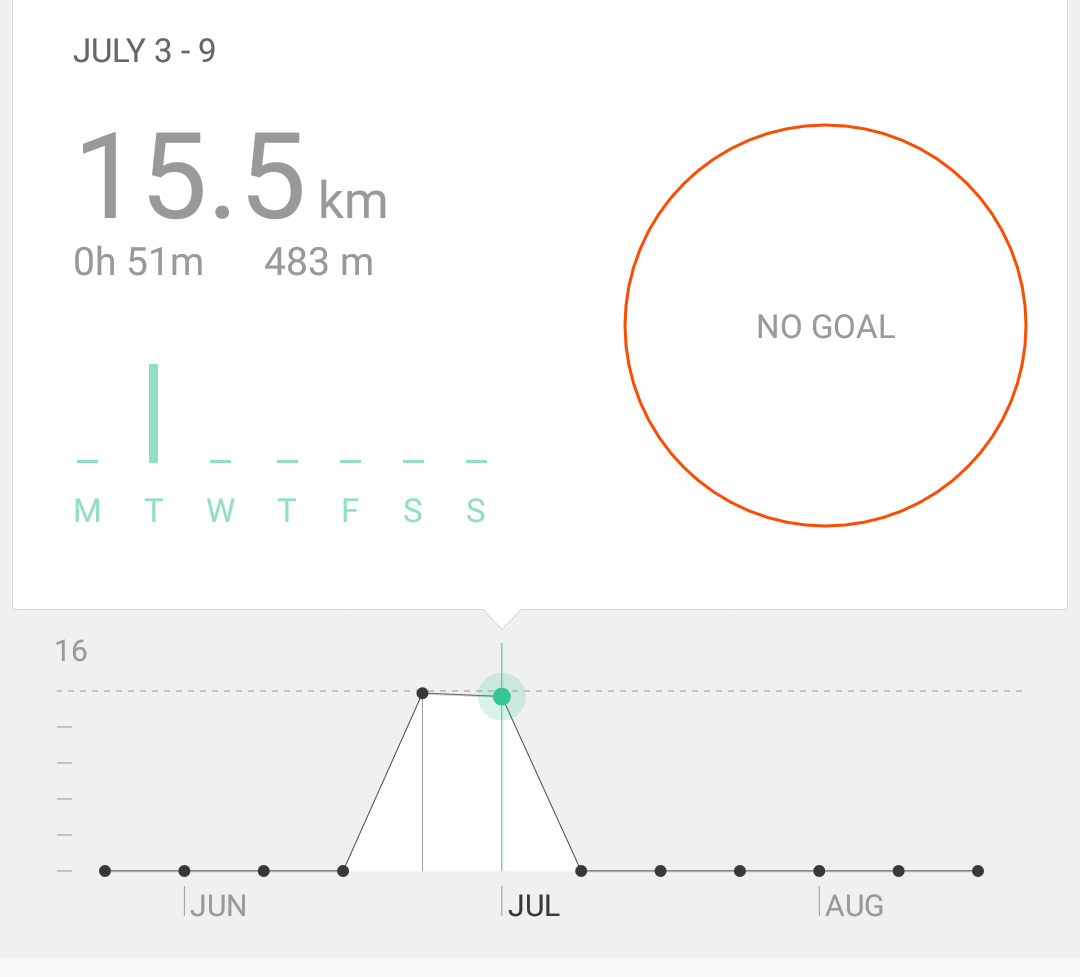Select the data point preceding the highlighted week
Image resolution: width=1080 pixels, height=977 pixels.
click(422, 693)
